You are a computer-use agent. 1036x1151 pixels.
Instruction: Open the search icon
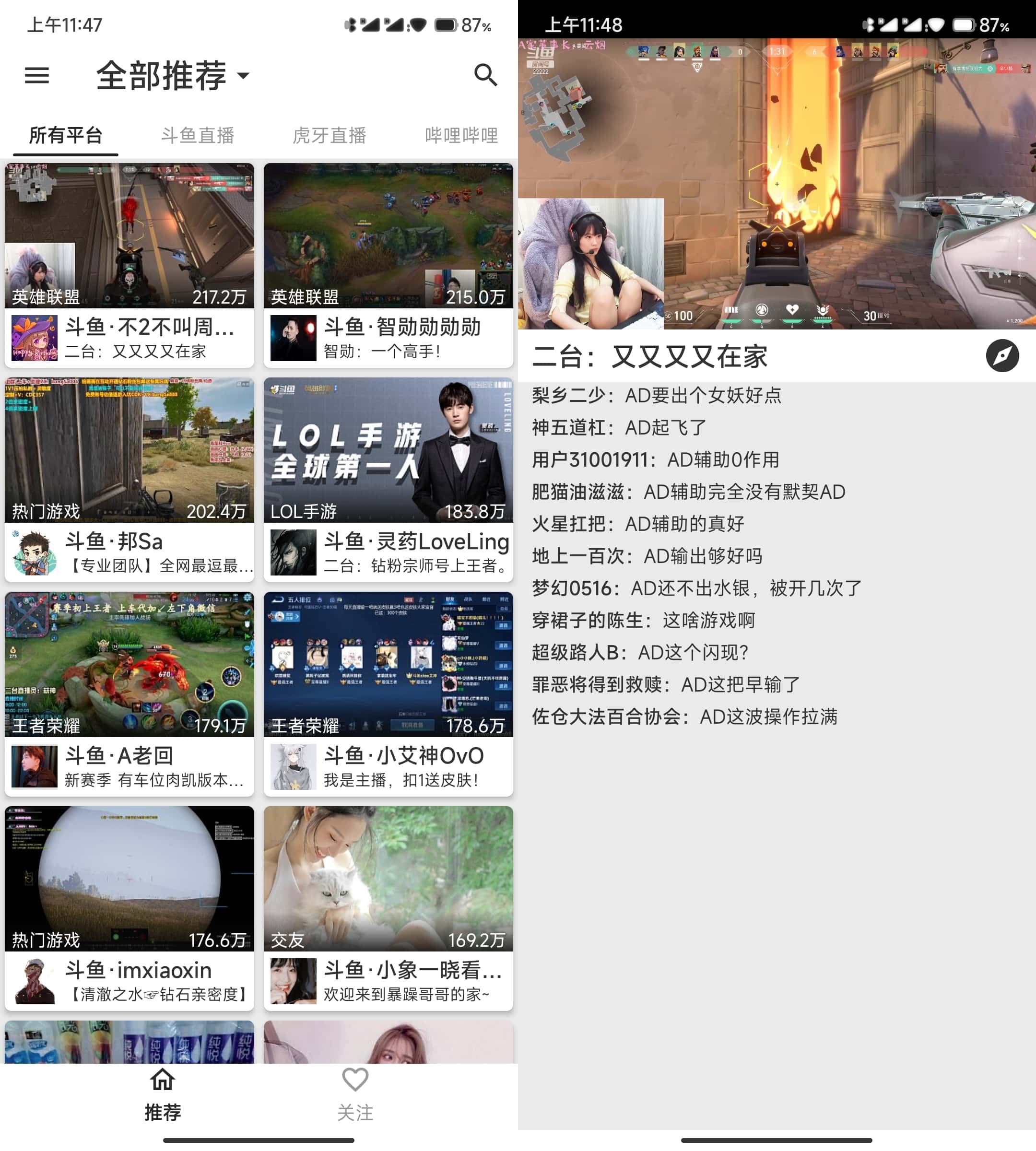pyautogui.click(x=485, y=74)
